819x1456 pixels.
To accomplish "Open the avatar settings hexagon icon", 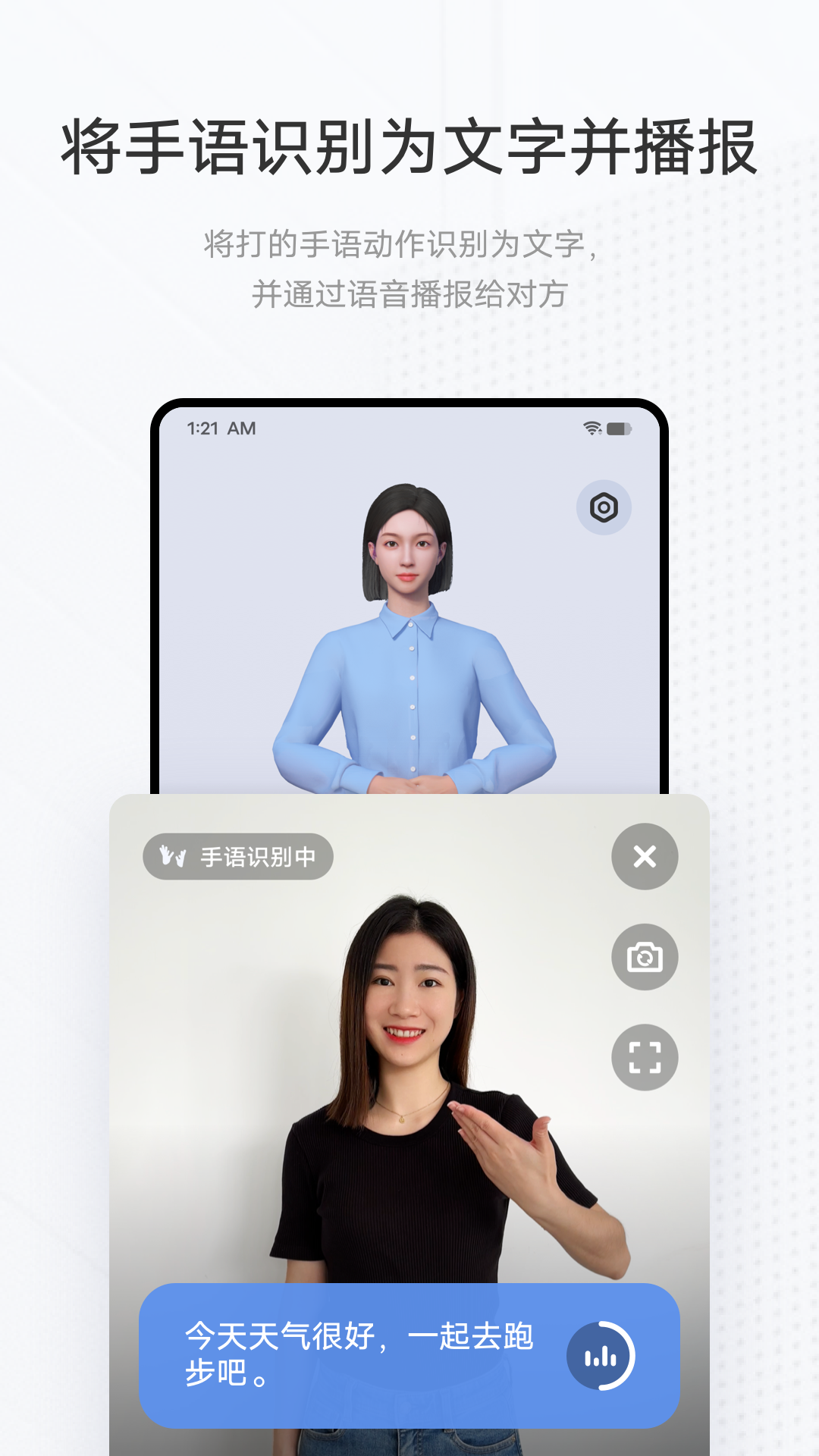I will point(604,507).
